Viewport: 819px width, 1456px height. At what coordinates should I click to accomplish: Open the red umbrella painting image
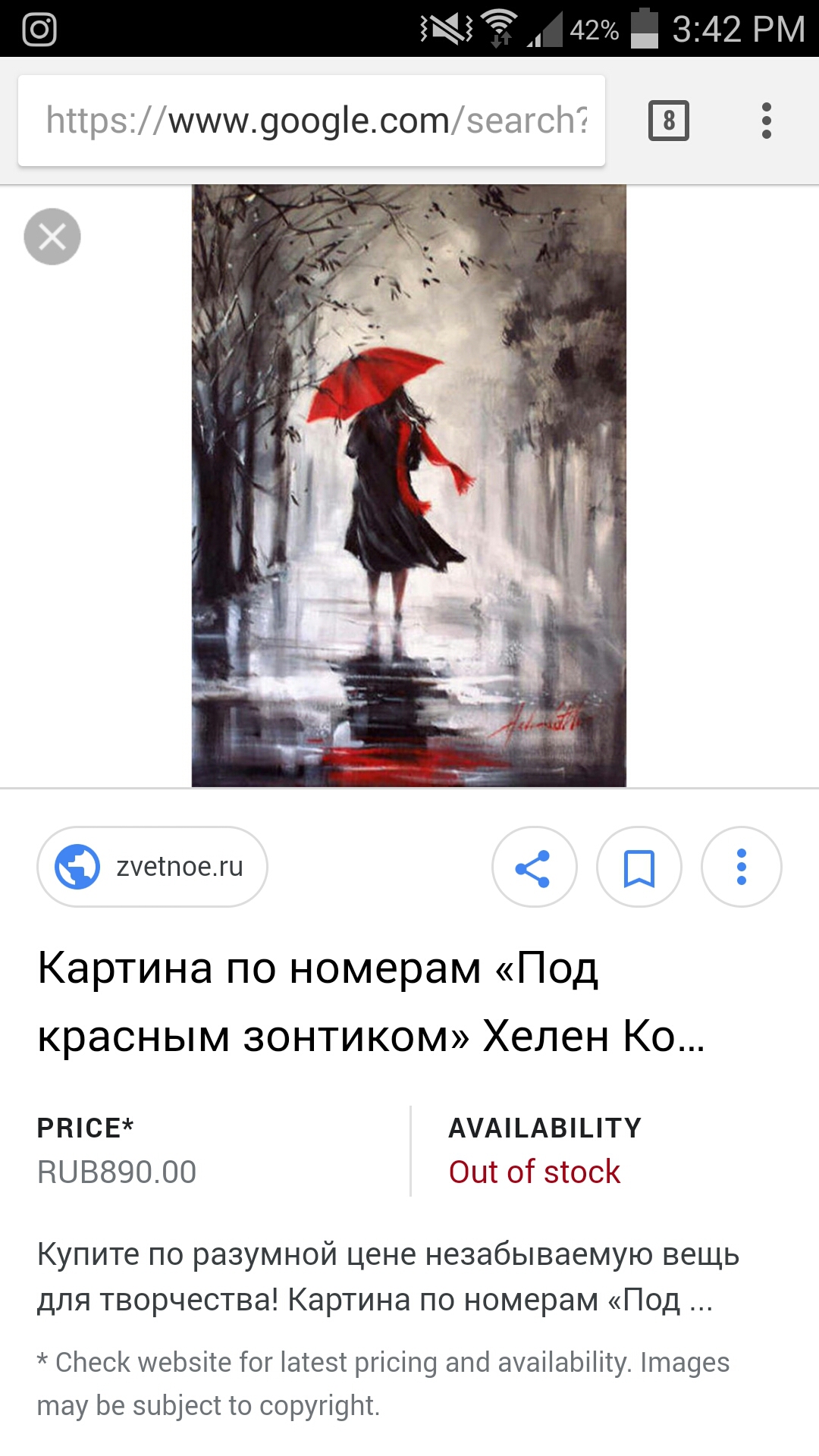pyautogui.click(x=409, y=485)
